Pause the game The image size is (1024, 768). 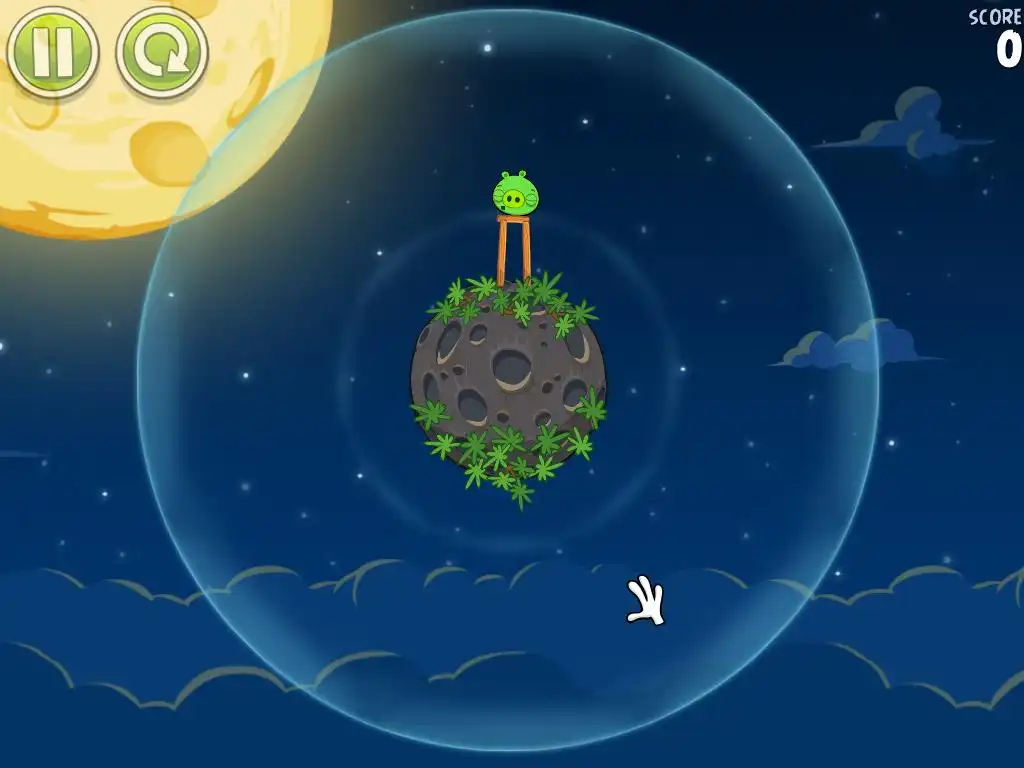pyautogui.click(x=53, y=51)
